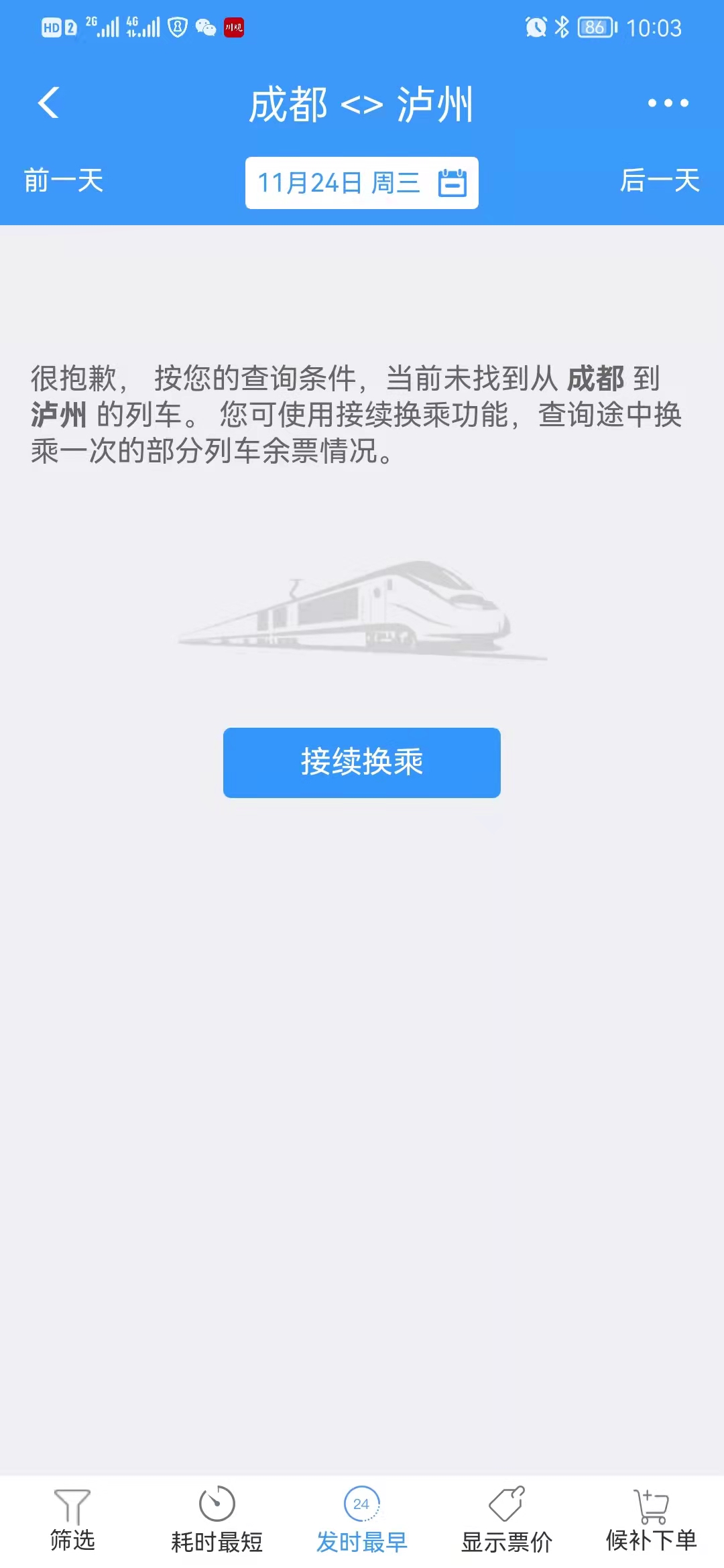Screen dimensions: 724x1568
Task: Open the three-dot overflow menu
Action: [668, 103]
